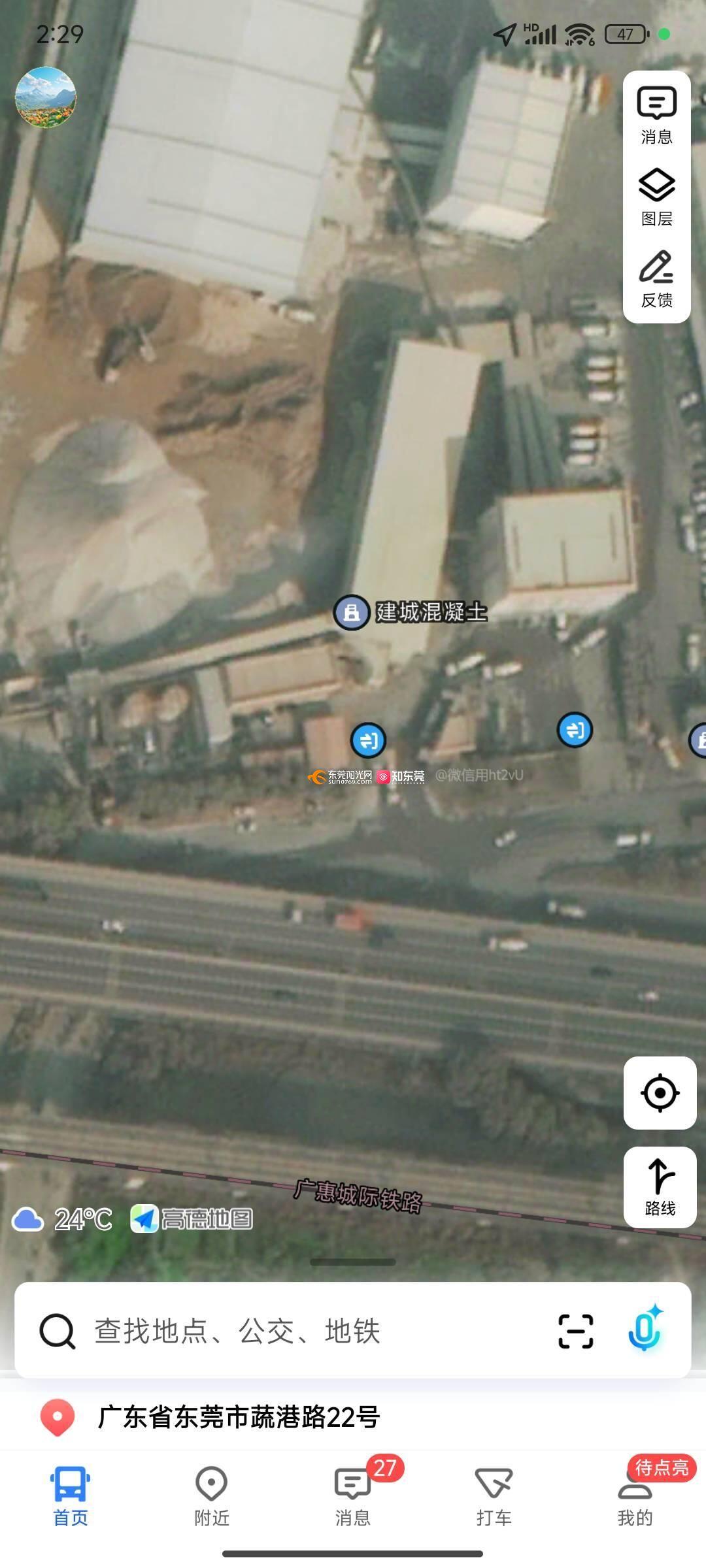Open the address 广东省东莞市蔬港路22号
The image size is (706, 1568).
pos(239,1417)
